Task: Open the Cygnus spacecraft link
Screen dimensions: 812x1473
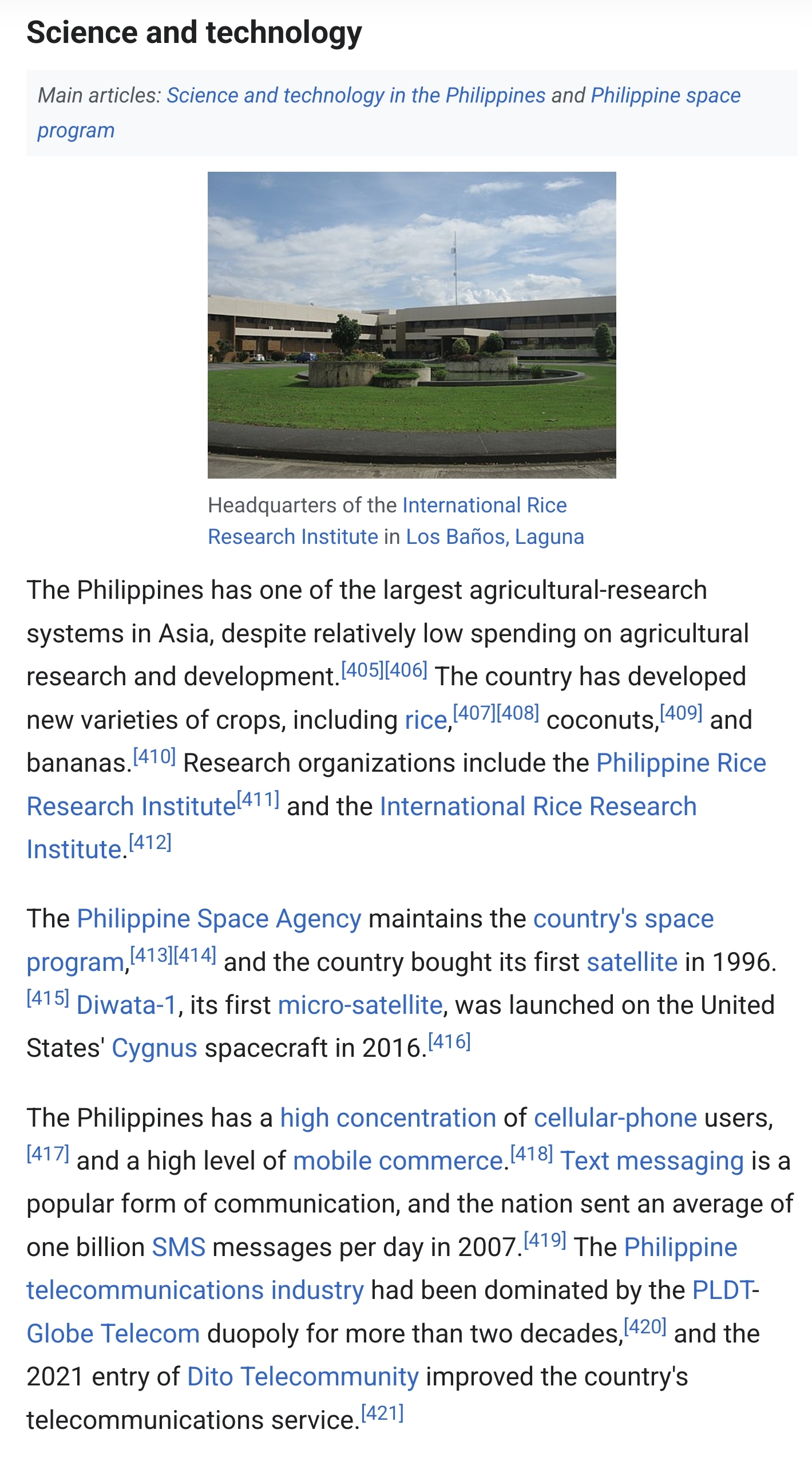Action: tap(155, 1048)
